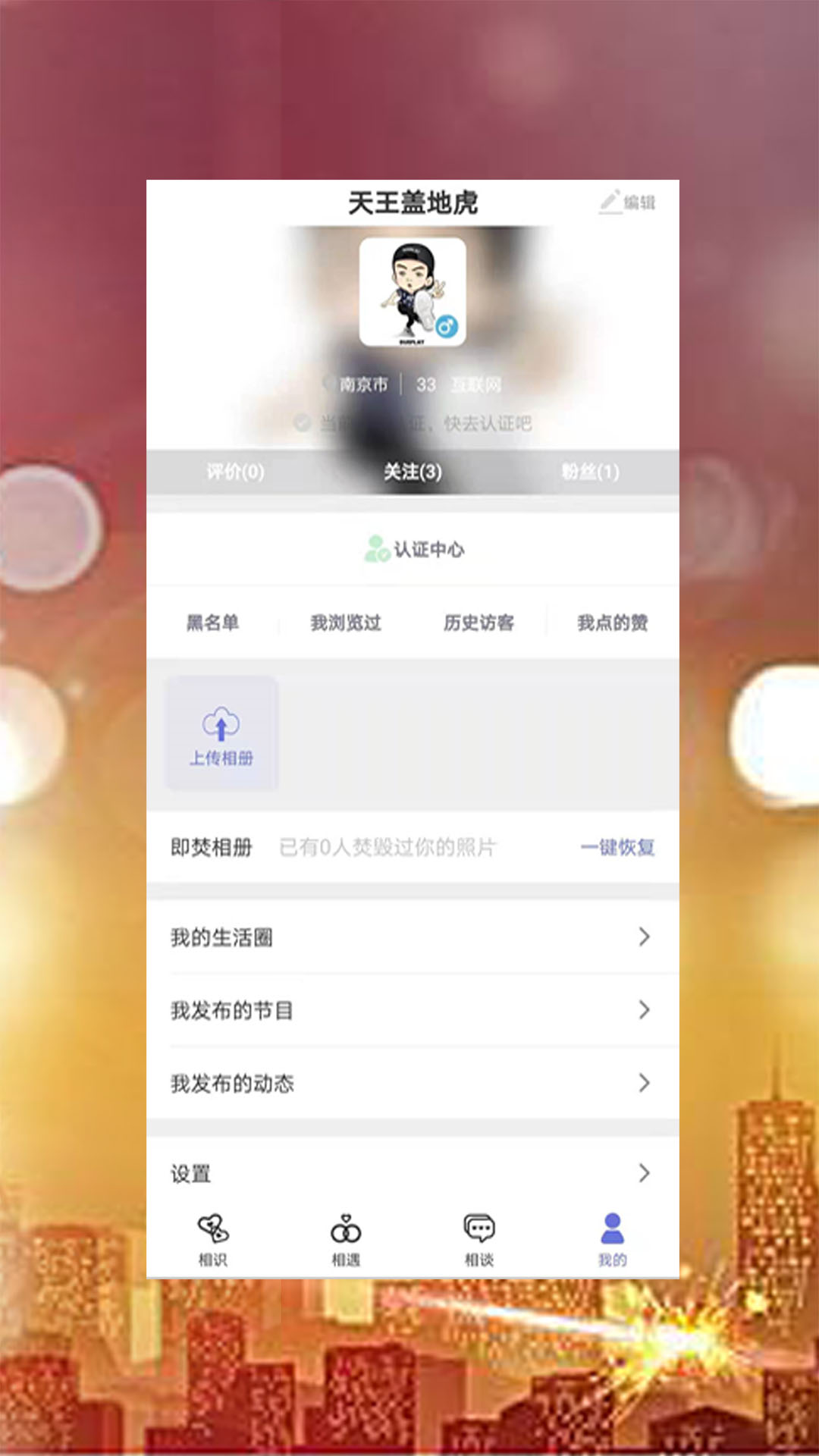Screen dimensions: 819x1456
Task: Click the gender icon on the avatar
Action: point(448,326)
